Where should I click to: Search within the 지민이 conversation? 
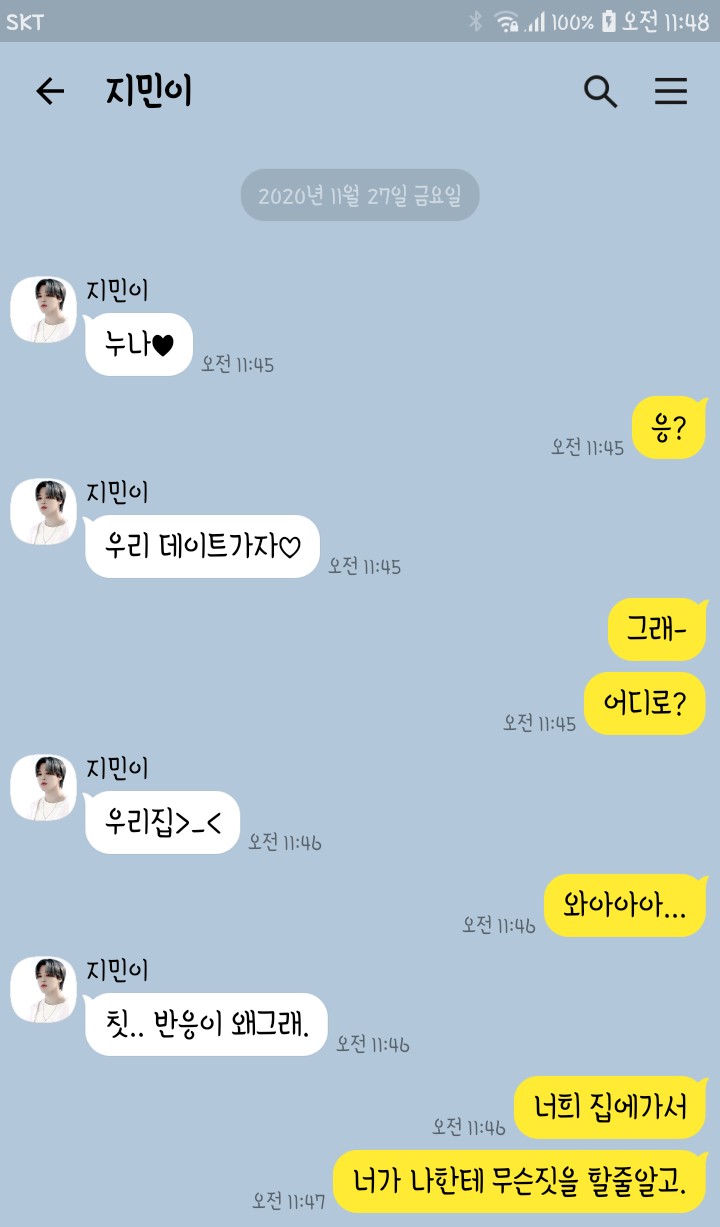(x=600, y=92)
